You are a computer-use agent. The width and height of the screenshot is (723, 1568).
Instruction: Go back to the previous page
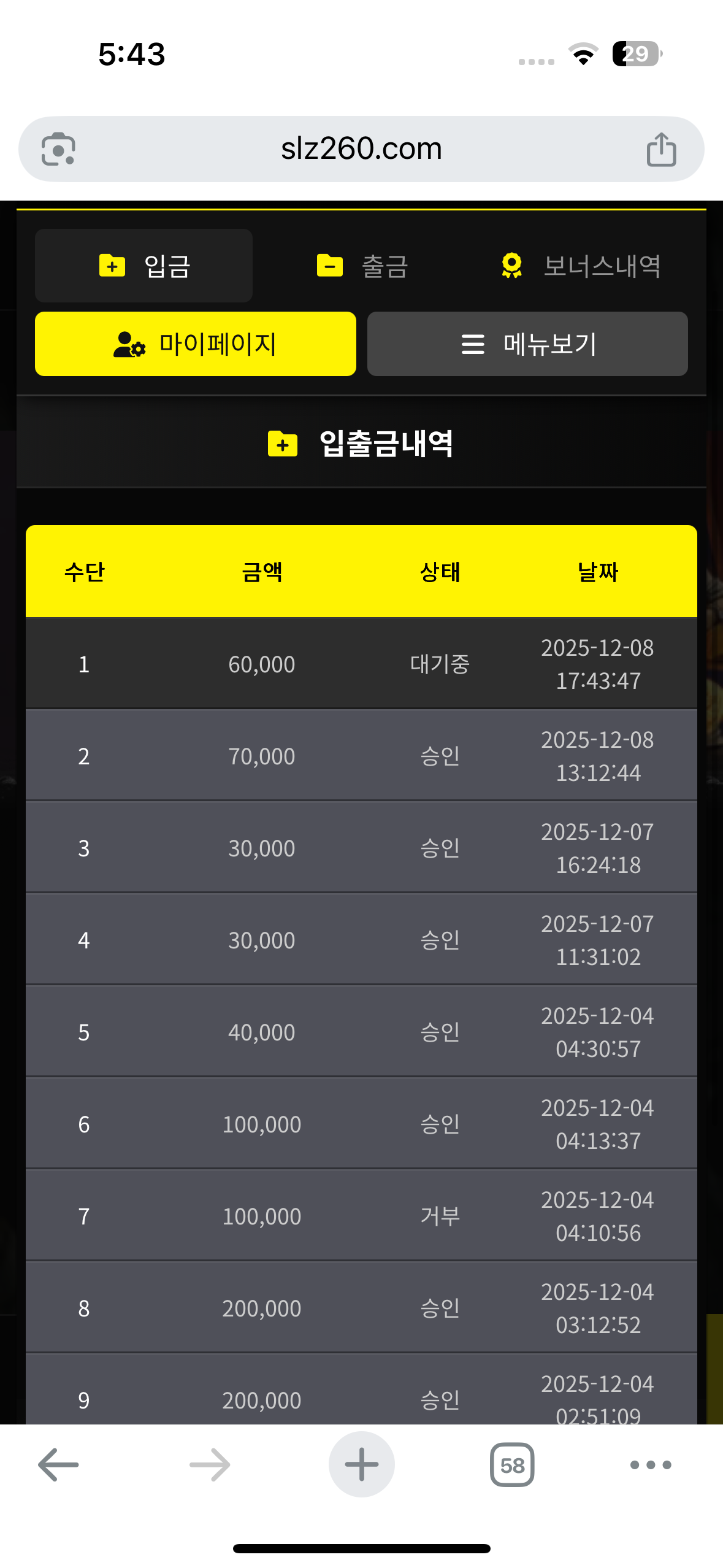coord(58,1464)
